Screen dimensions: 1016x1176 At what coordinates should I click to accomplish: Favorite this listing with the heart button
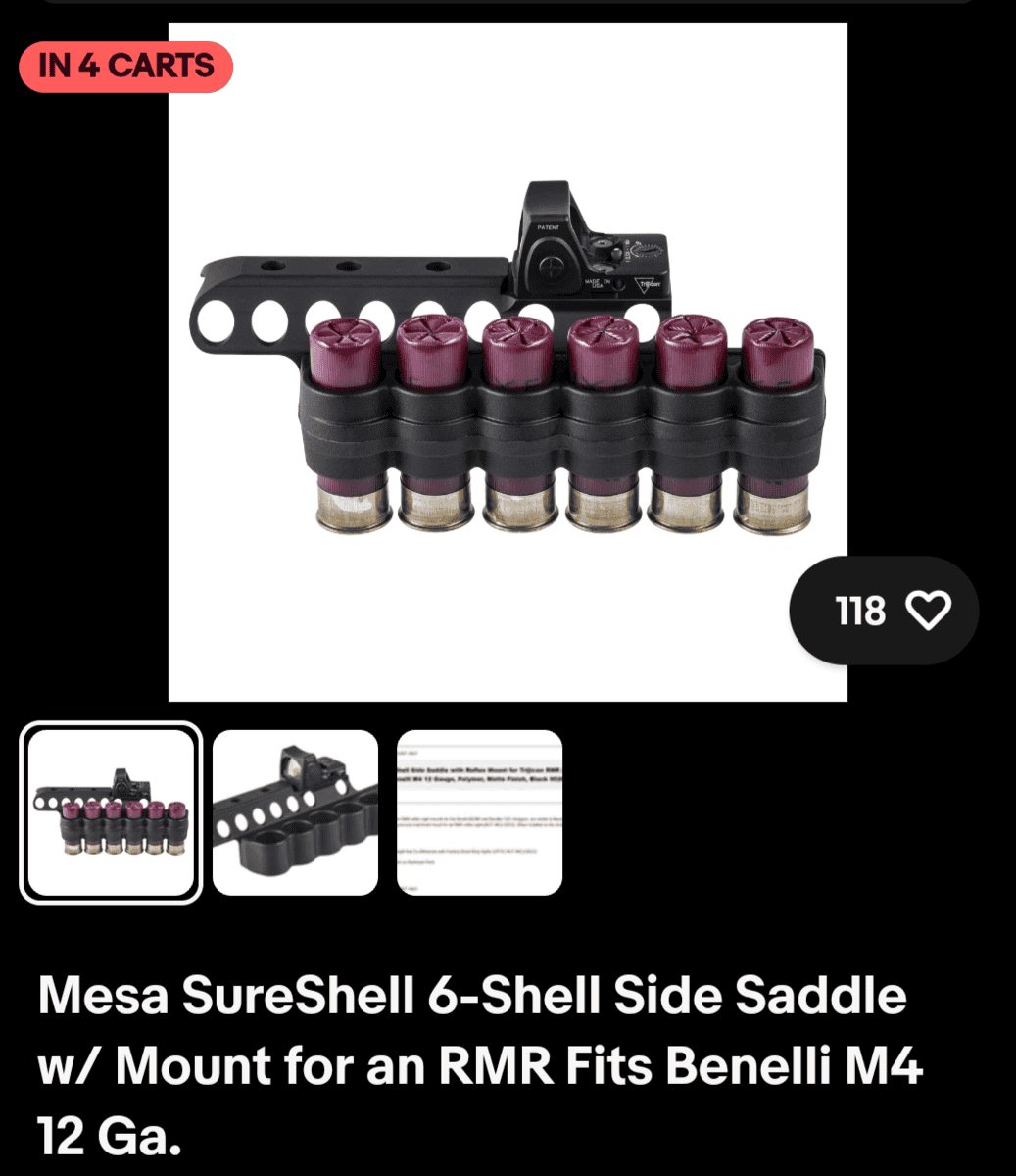pos(926,611)
